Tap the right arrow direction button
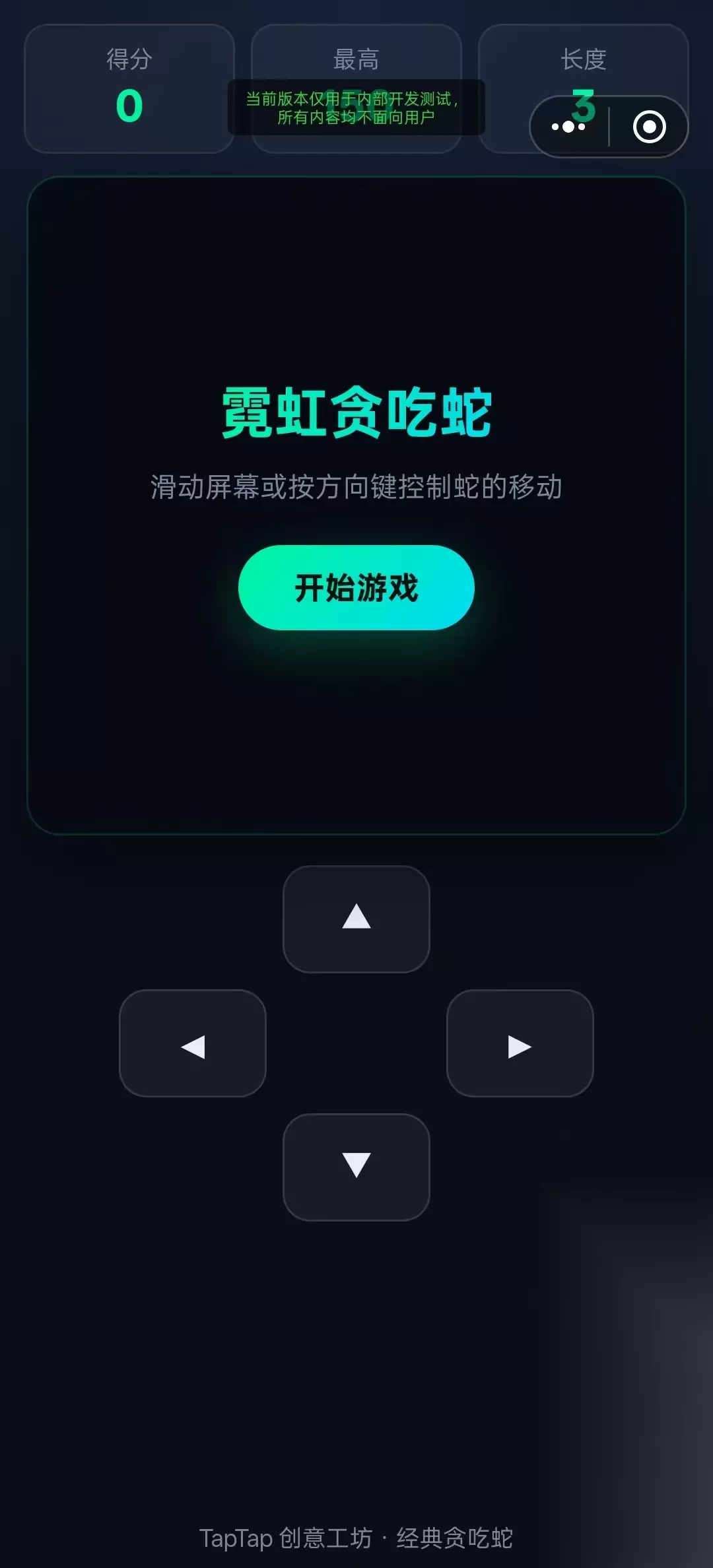713x1568 pixels. click(x=520, y=1043)
